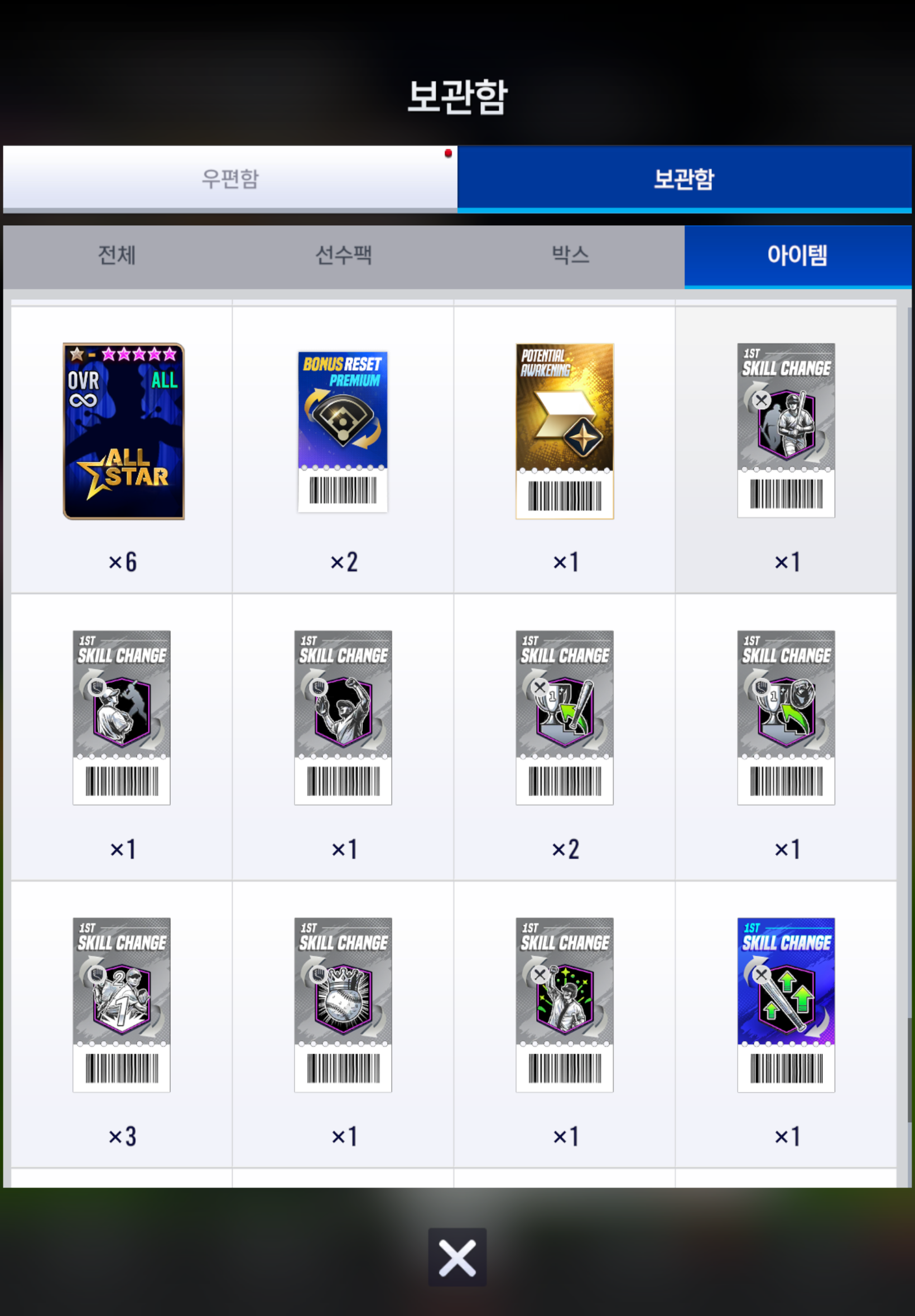Show the 전체 category

click(x=117, y=255)
